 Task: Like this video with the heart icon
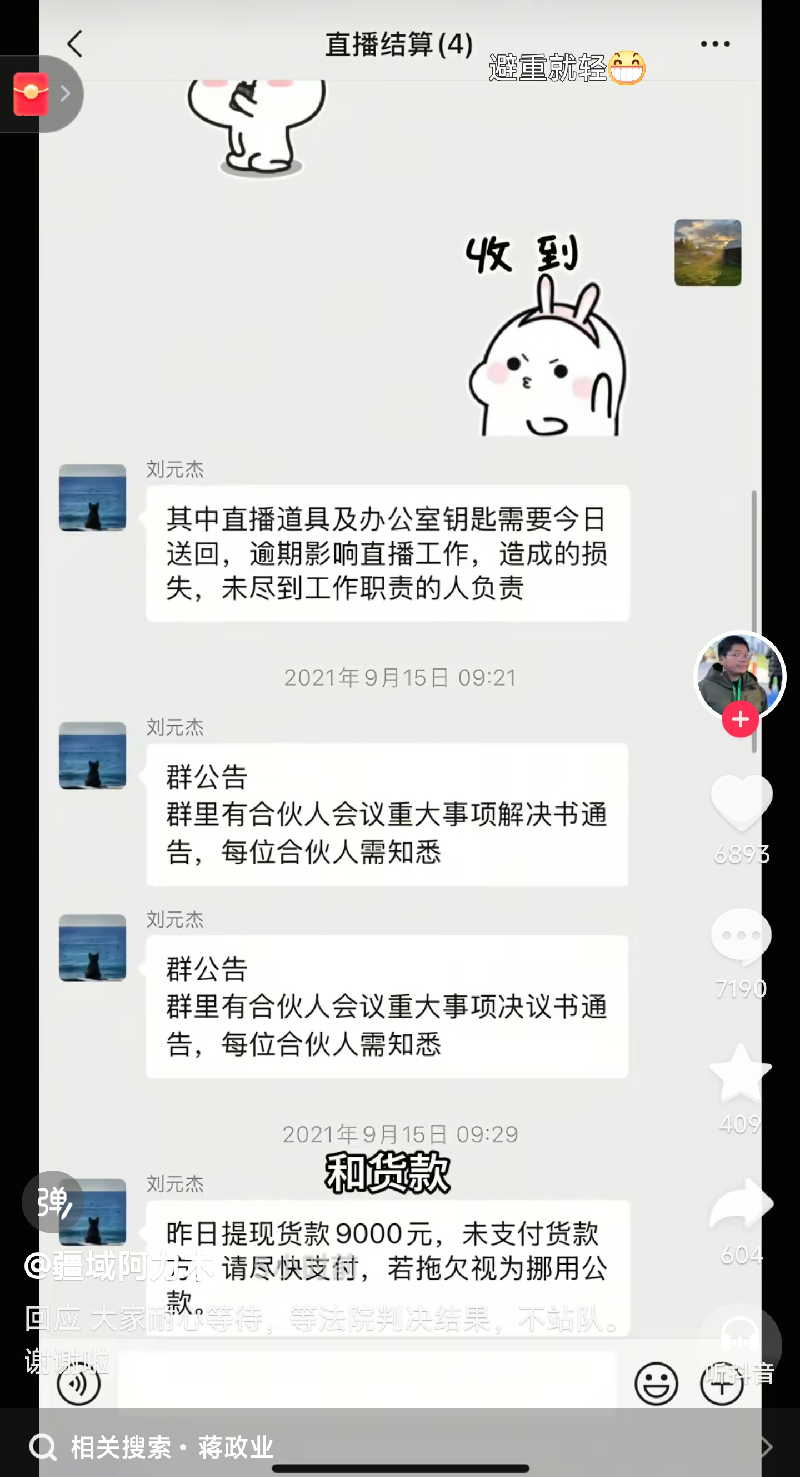(741, 803)
